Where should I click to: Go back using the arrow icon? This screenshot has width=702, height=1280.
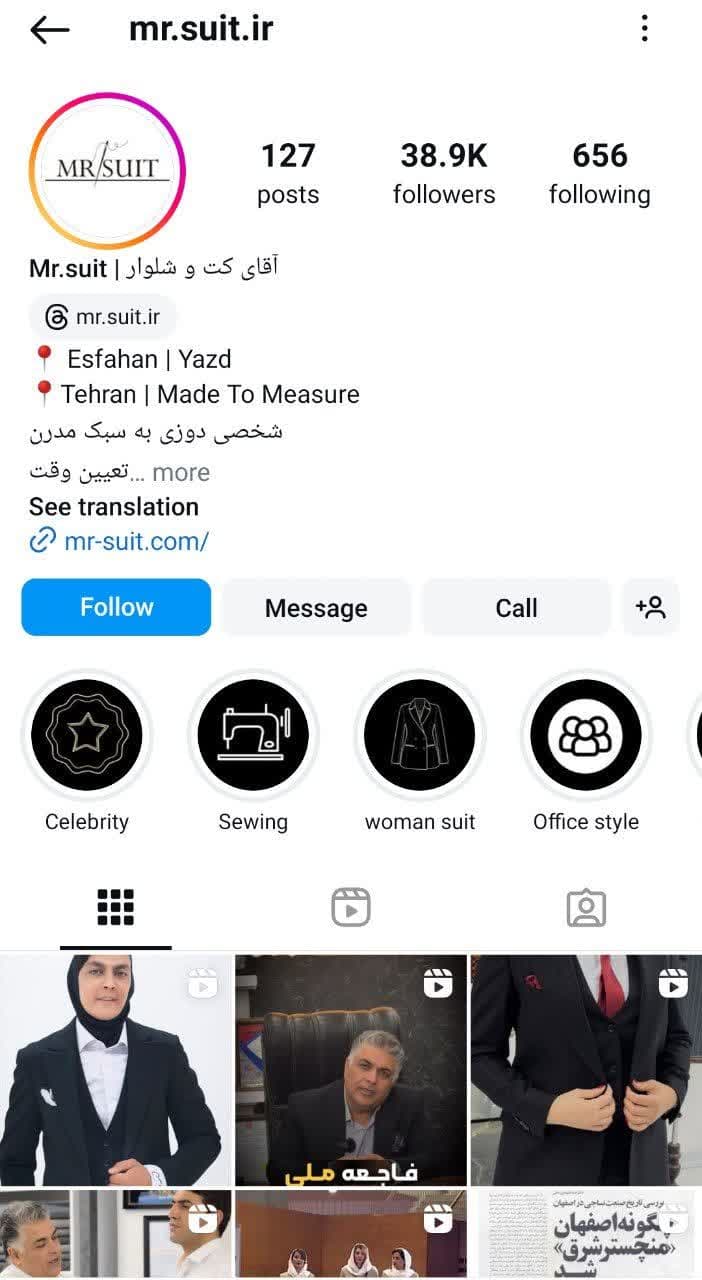coord(49,30)
